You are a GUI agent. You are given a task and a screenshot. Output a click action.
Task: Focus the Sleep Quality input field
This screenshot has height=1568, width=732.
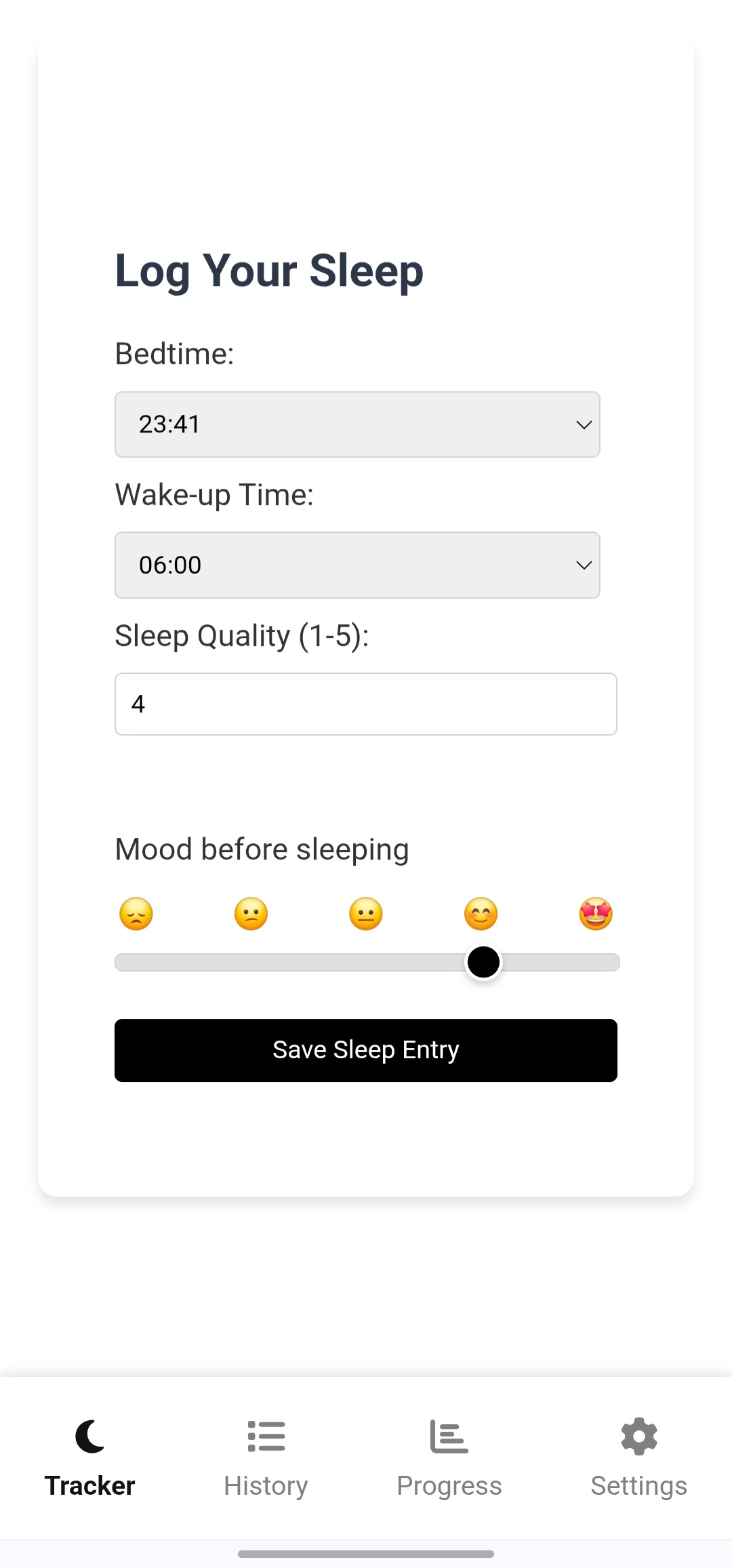tap(365, 704)
